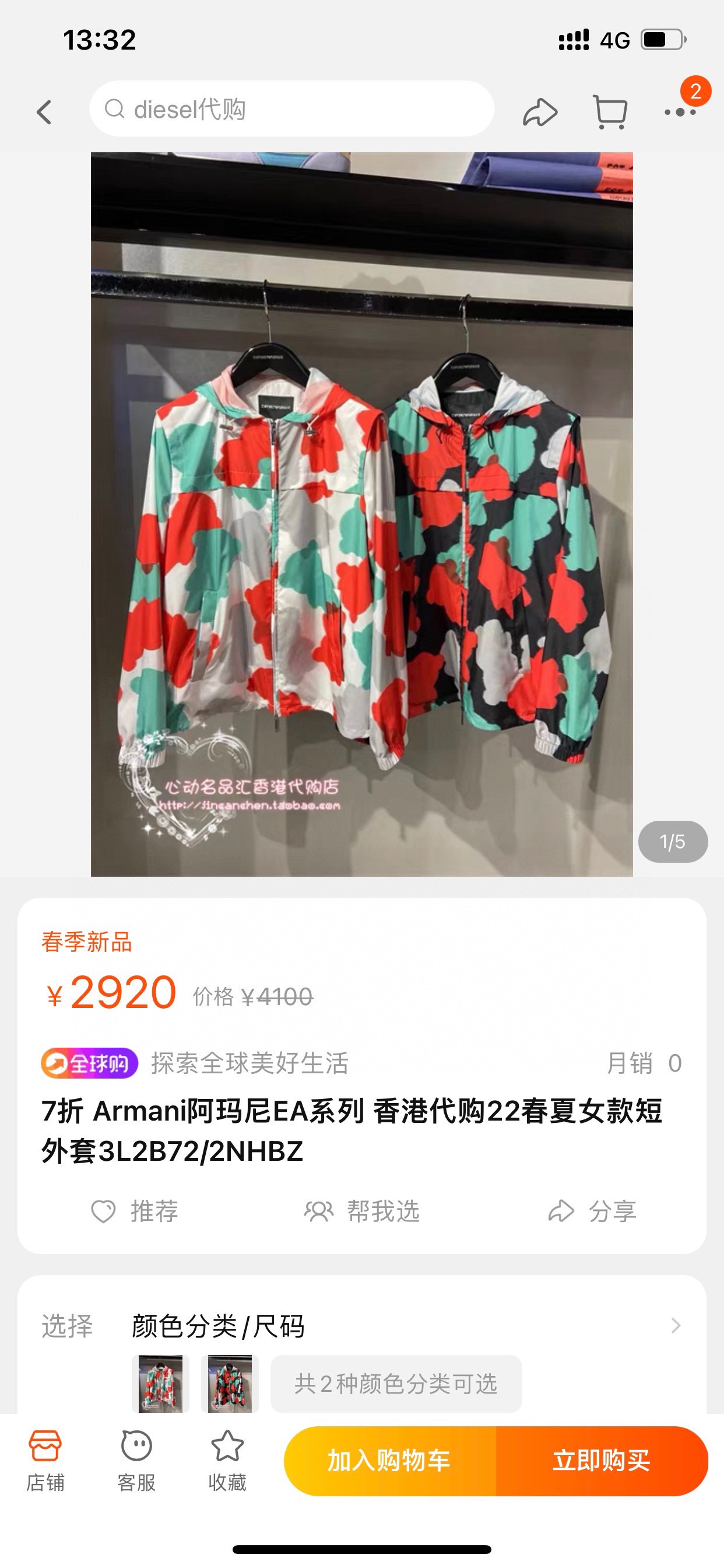Open the search box reading diesel代购
Viewport: 724px width, 1568px height.
(x=292, y=109)
